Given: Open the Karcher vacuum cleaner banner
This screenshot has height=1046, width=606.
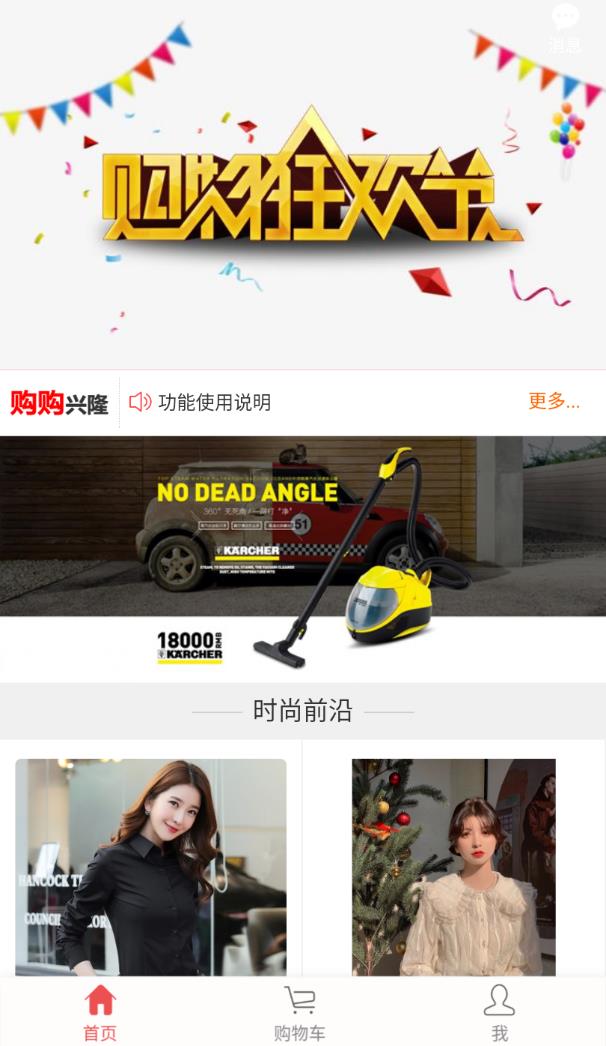Looking at the screenshot, I should tap(303, 559).
